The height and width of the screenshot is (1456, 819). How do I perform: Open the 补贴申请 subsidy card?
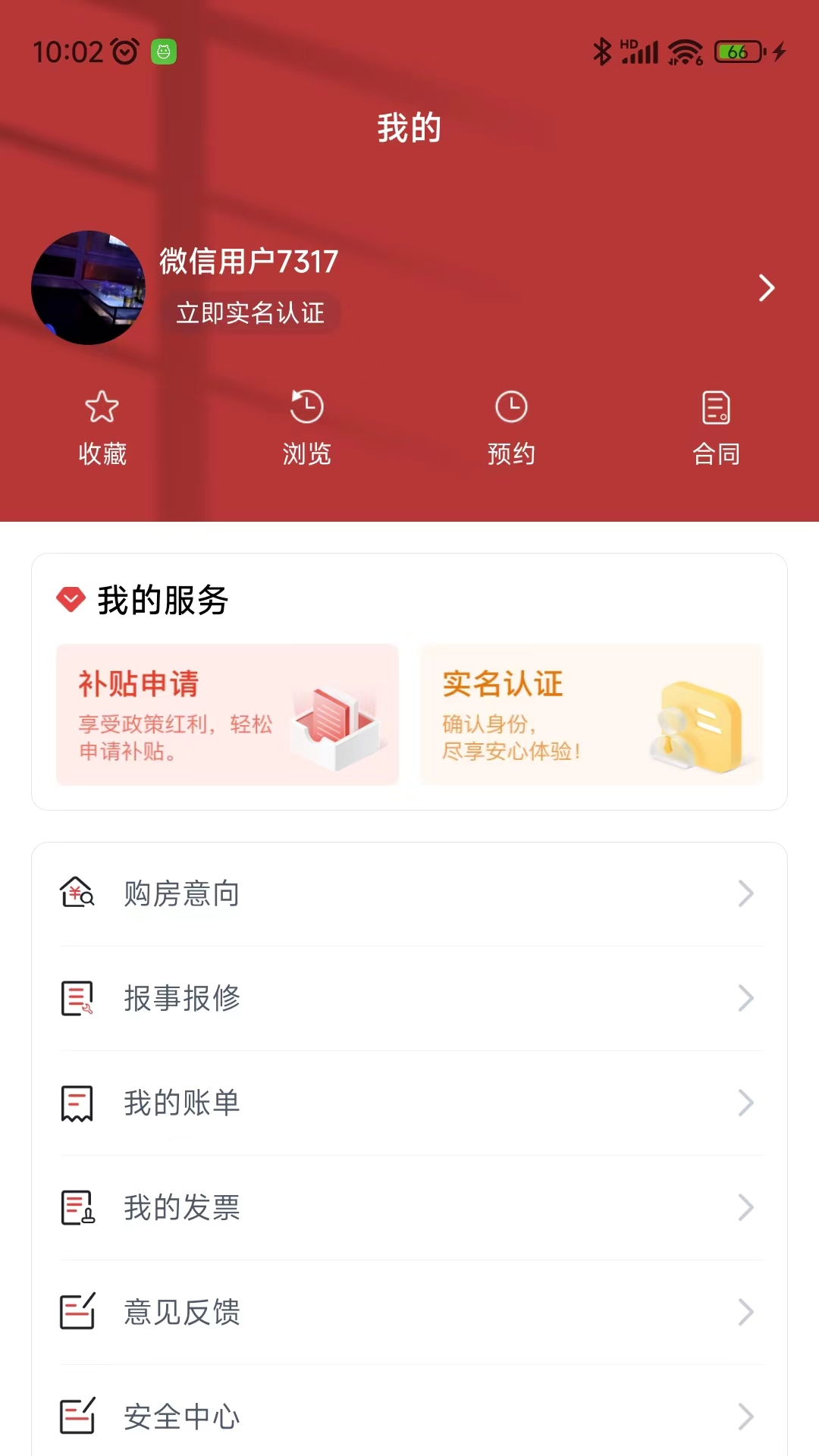[x=227, y=714]
